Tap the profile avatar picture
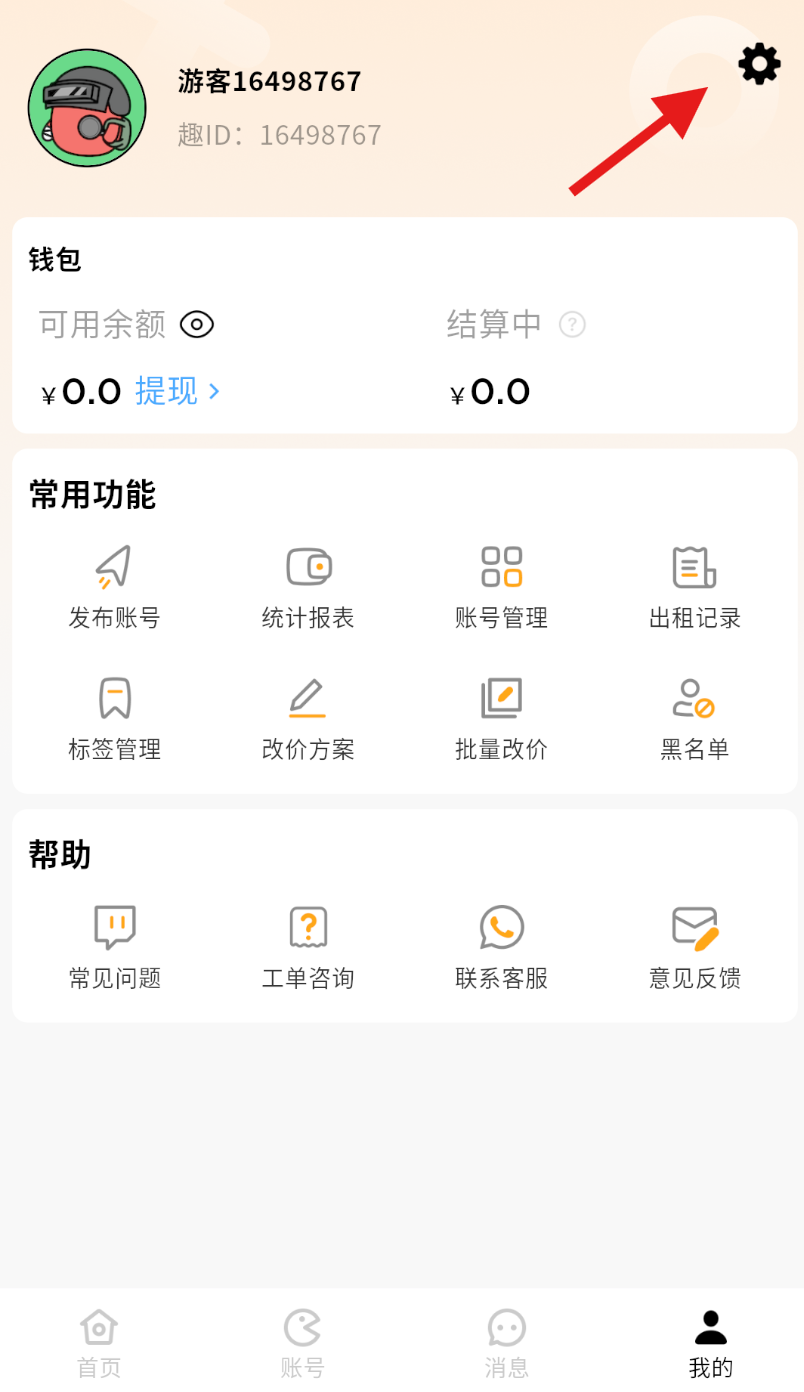 tap(87, 108)
